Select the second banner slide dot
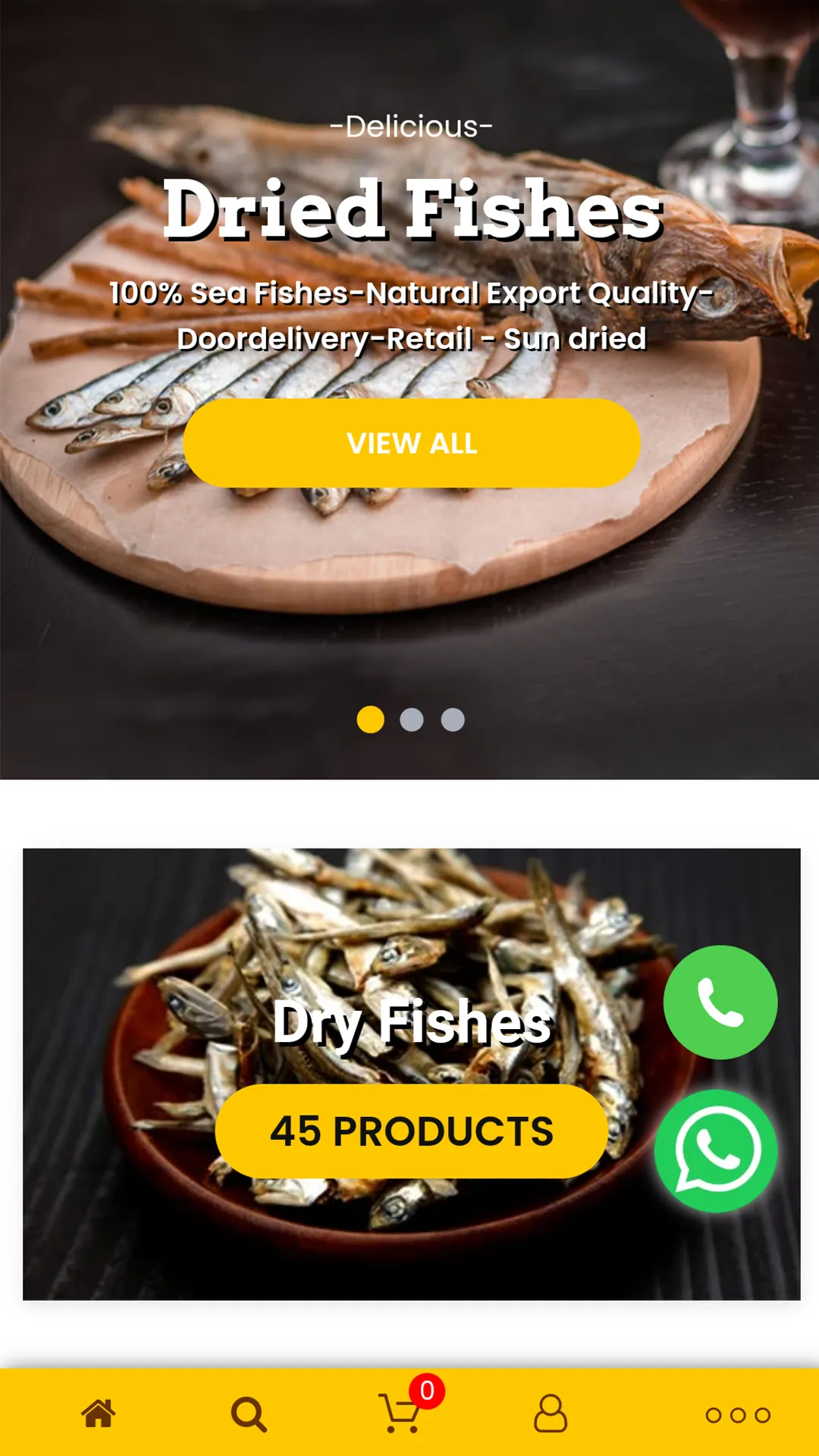The height and width of the screenshot is (1456, 819). point(412,720)
